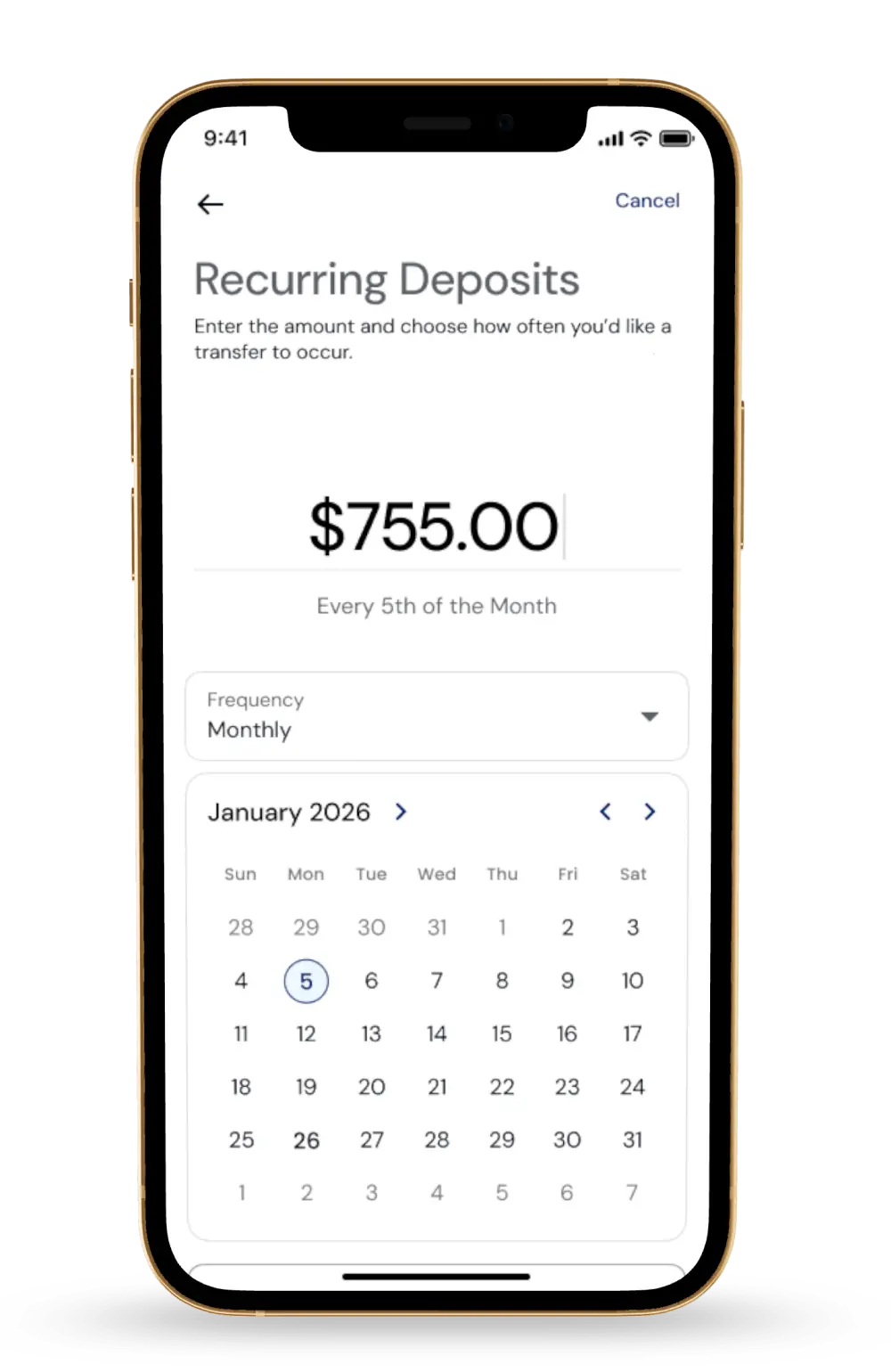Cancel the recurring deposit setup
The image size is (891, 1372).
click(x=647, y=200)
